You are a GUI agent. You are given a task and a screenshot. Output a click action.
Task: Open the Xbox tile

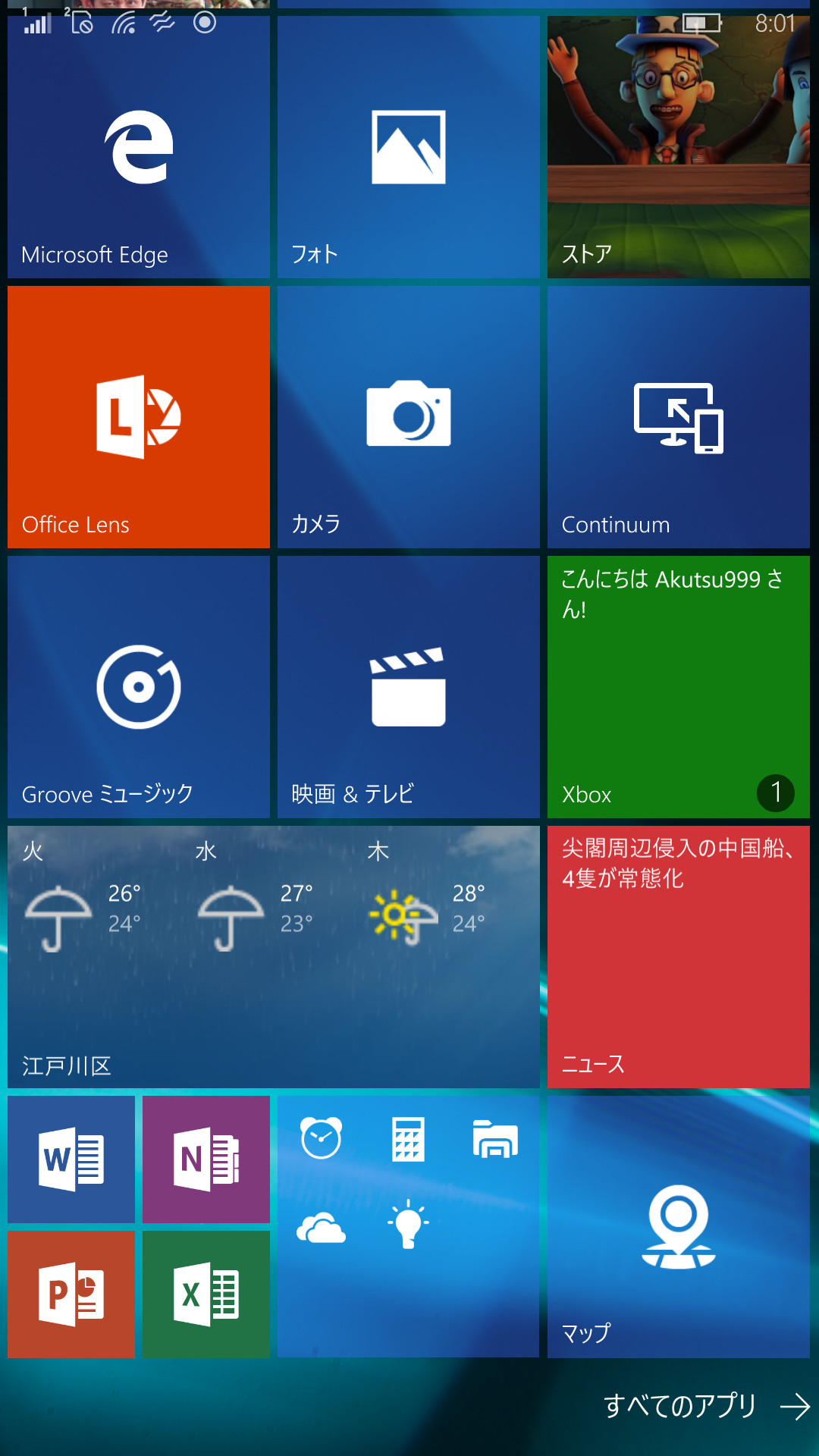coord(678,687)
